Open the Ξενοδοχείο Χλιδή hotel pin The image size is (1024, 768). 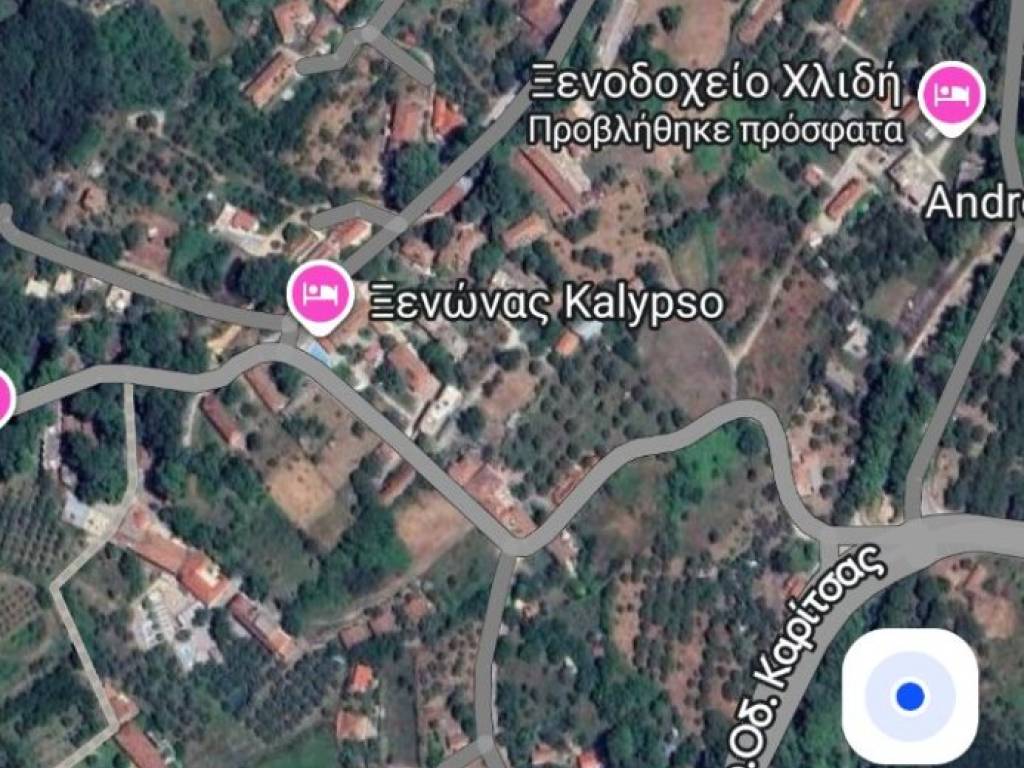pyautogui.click(x=952, y=95)
